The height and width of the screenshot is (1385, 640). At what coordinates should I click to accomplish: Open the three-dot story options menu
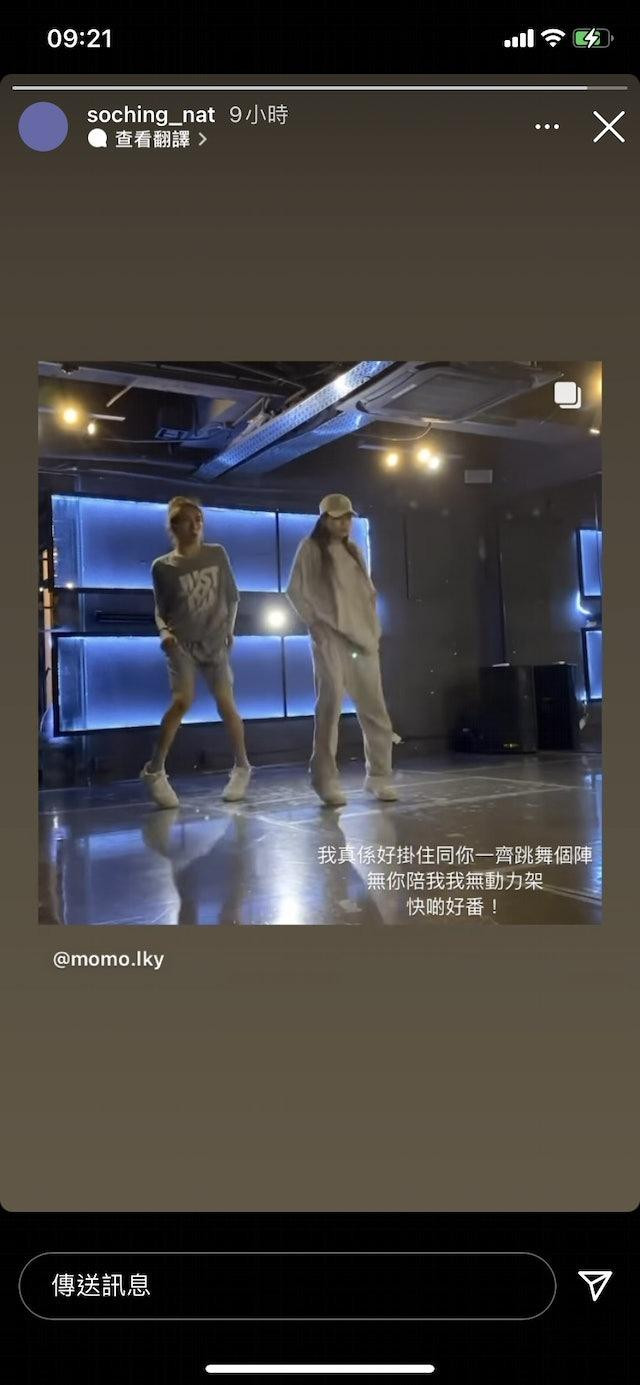[x=547, y=127]
